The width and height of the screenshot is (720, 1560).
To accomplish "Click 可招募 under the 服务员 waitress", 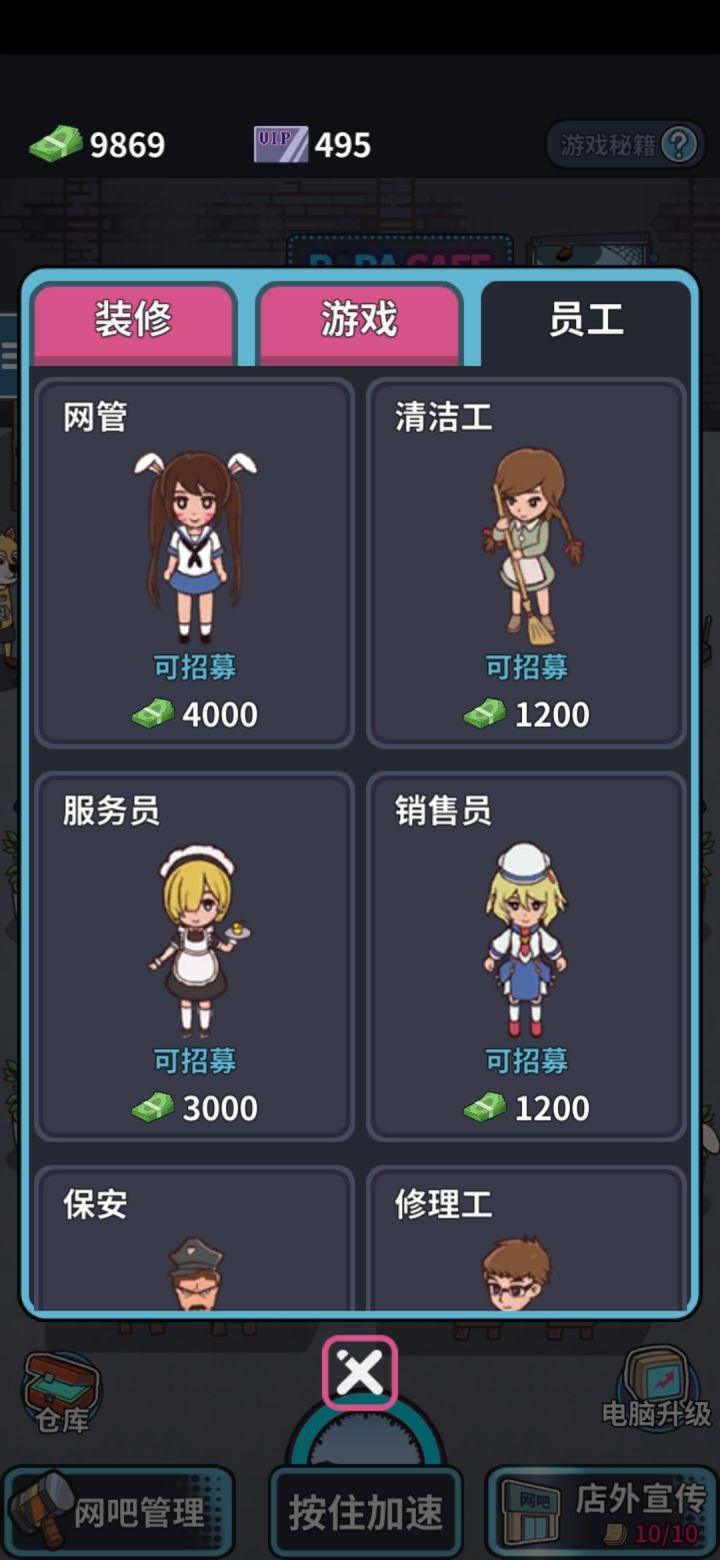I will click(194, 1060).
